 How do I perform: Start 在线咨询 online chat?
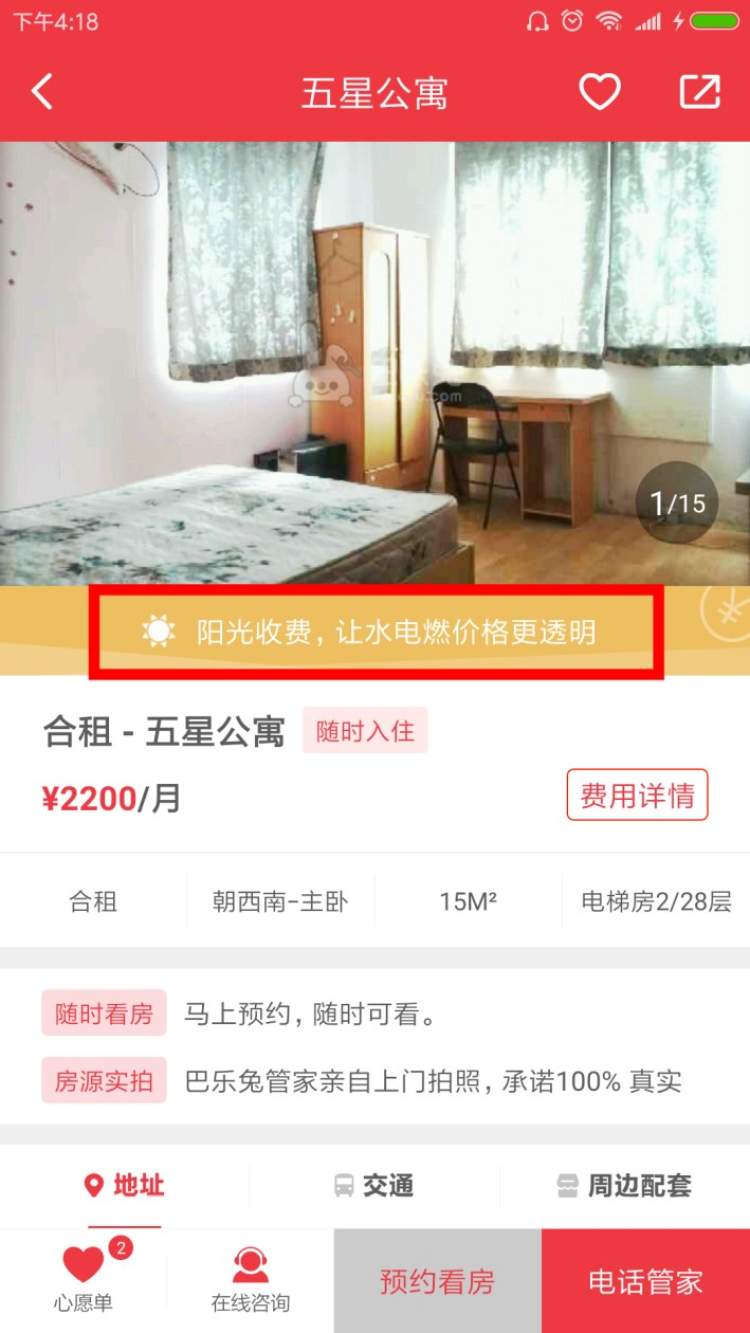[x=250, y=1280]
